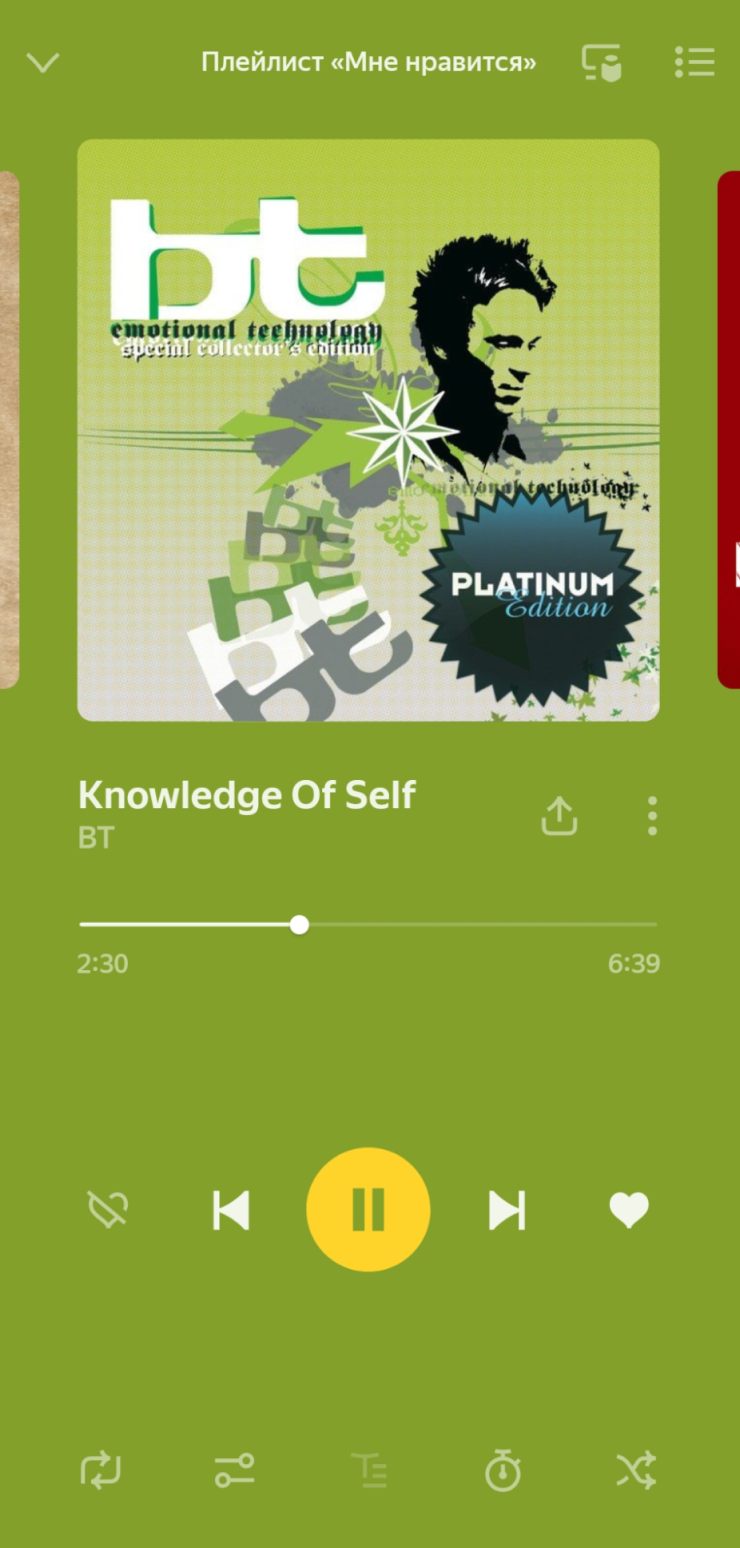The height and width of the screenshot is (1548, 740).
Task: Skip forward to the next track
Action: click(x=506, y=1210)
